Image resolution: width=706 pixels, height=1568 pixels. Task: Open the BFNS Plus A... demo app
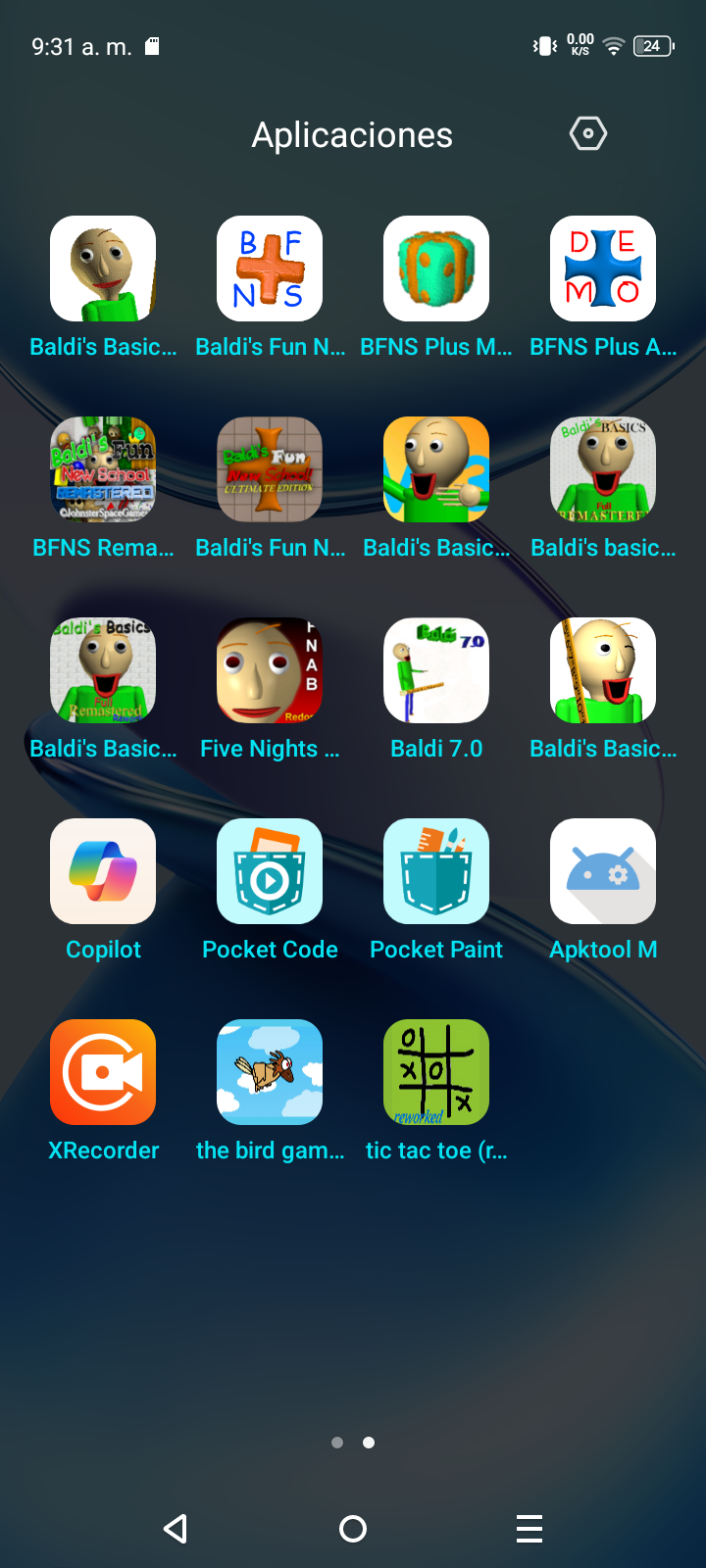pos(603,269)
